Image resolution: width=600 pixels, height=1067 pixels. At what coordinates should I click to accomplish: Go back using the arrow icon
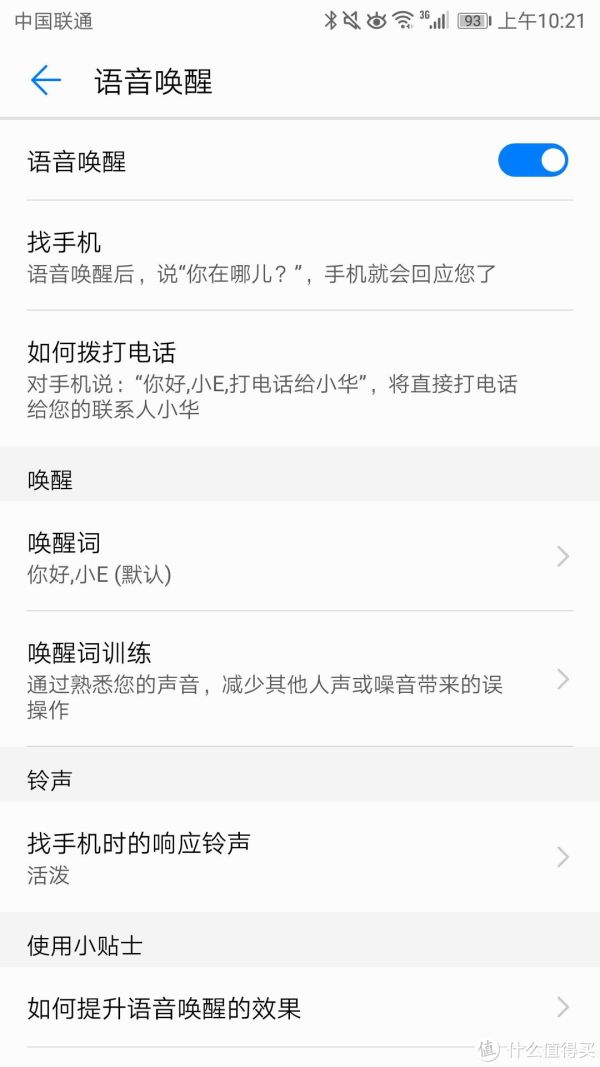46,81
